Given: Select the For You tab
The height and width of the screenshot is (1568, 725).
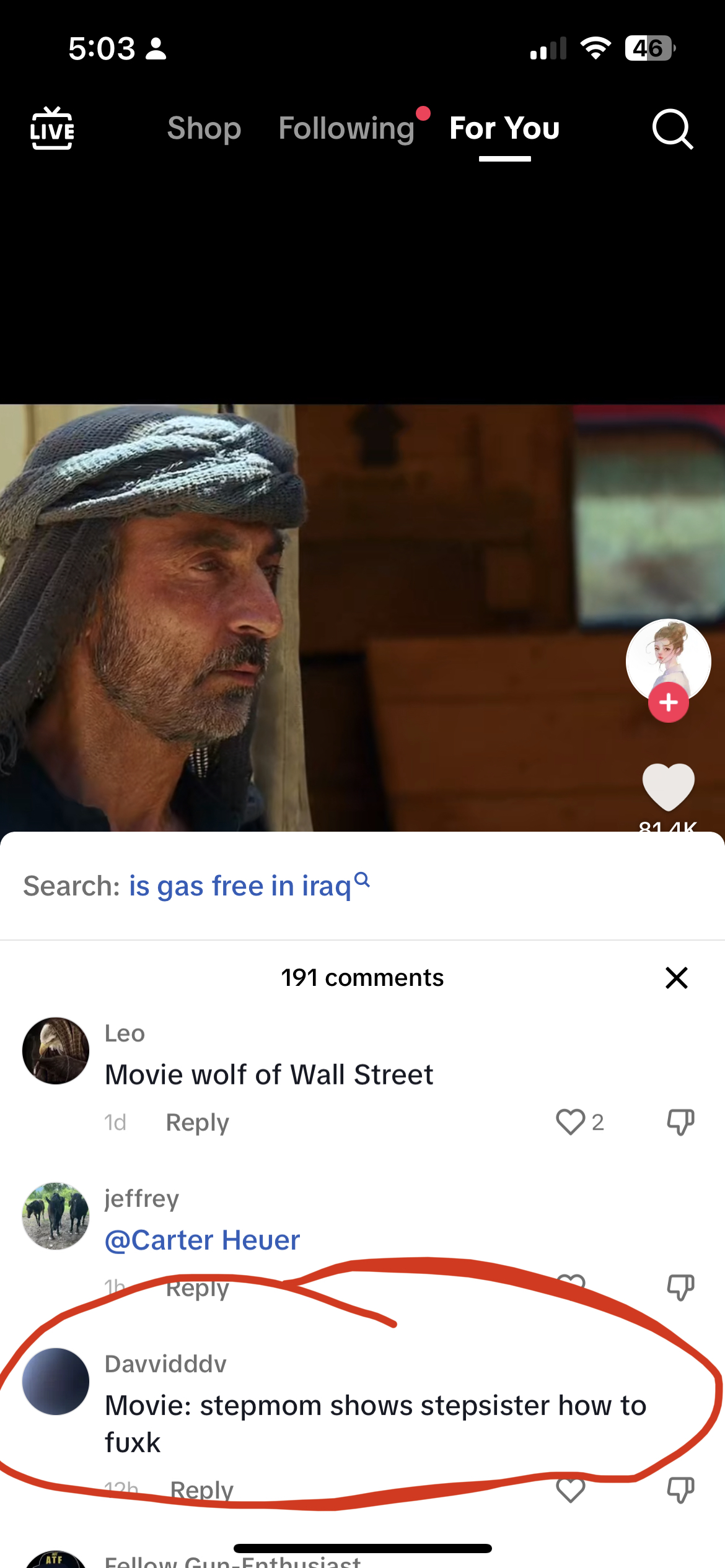Looking at the screenshot, I should coord(504,129).
